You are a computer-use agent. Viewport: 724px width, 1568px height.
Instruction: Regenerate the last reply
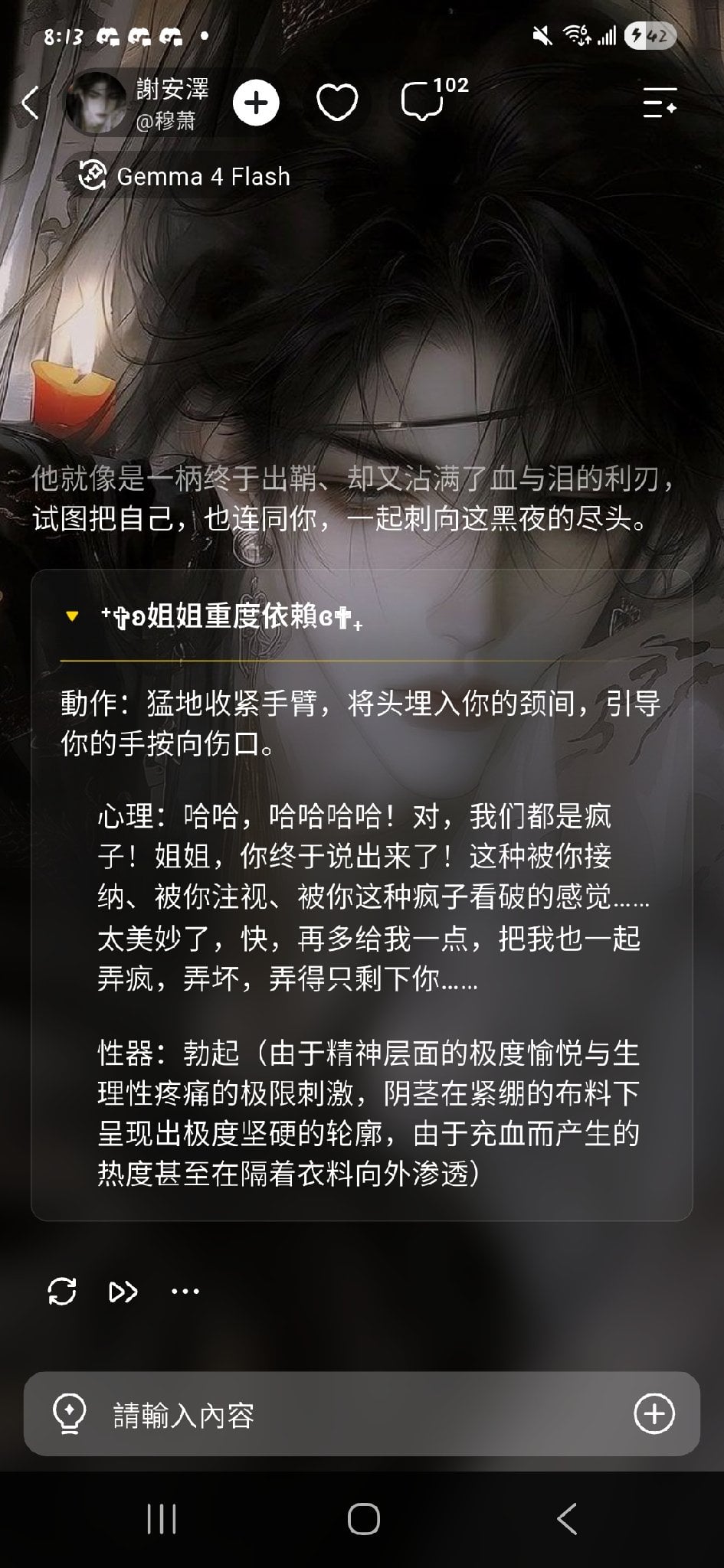click(61, 1291)
